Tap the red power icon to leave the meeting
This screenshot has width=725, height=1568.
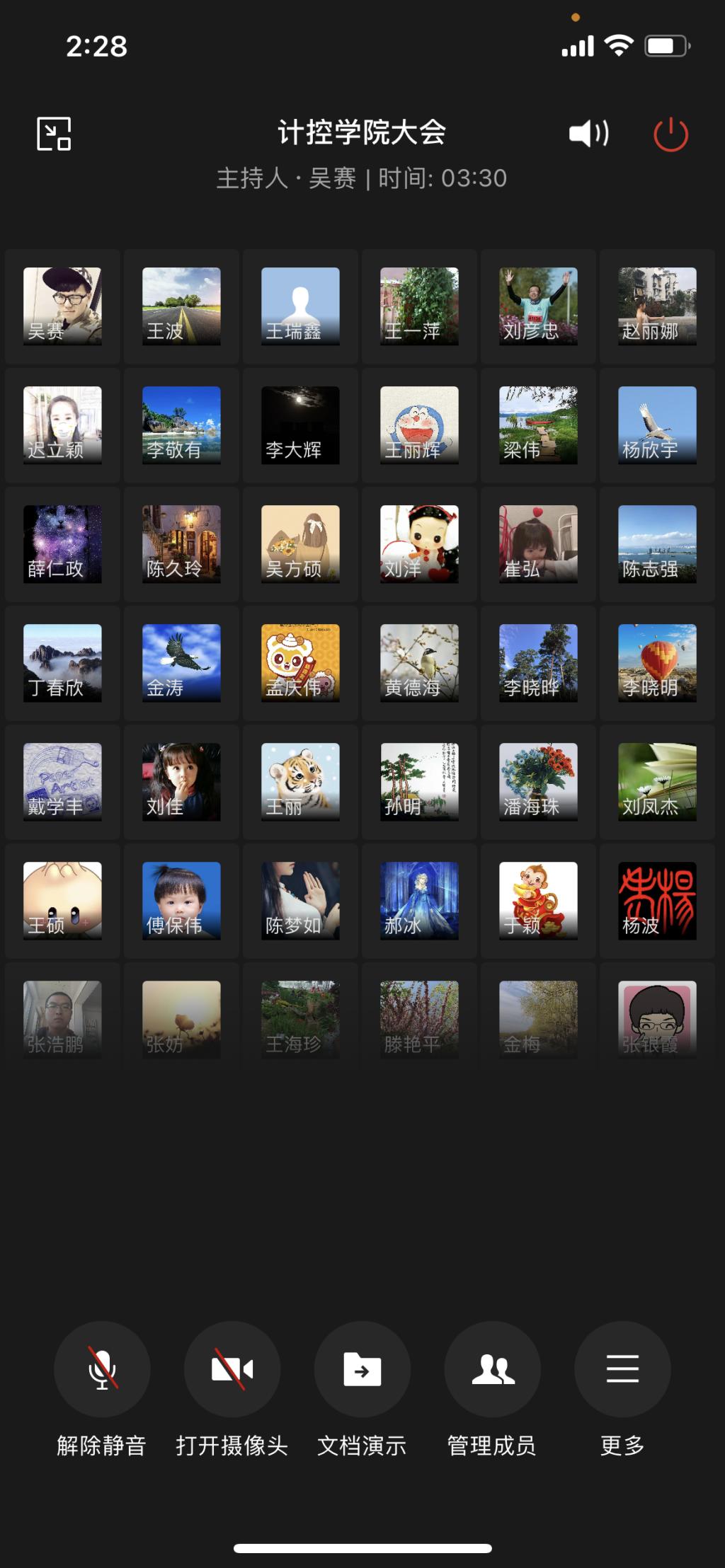(670, 134)
